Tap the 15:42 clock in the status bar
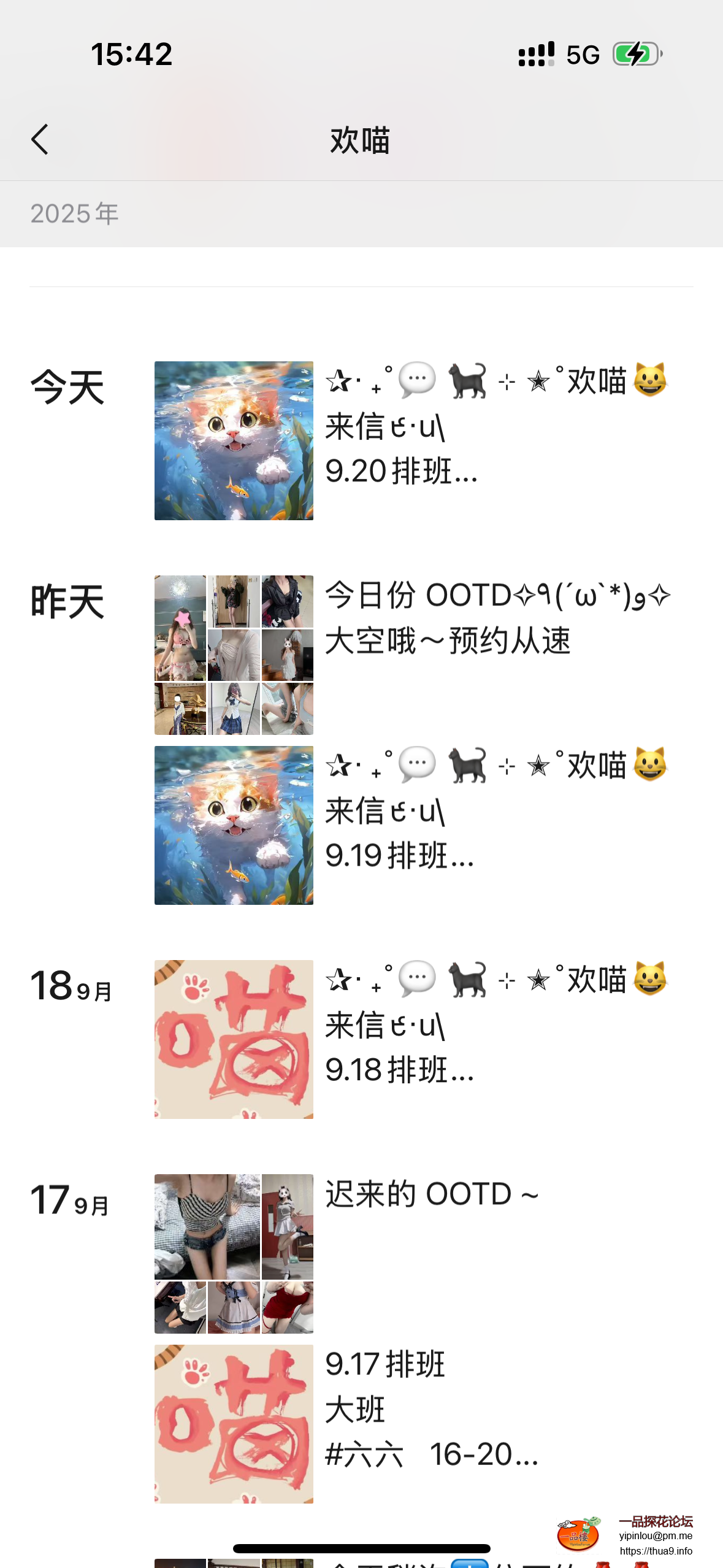This screenshot has height=1568, width=723. point(131,54)
